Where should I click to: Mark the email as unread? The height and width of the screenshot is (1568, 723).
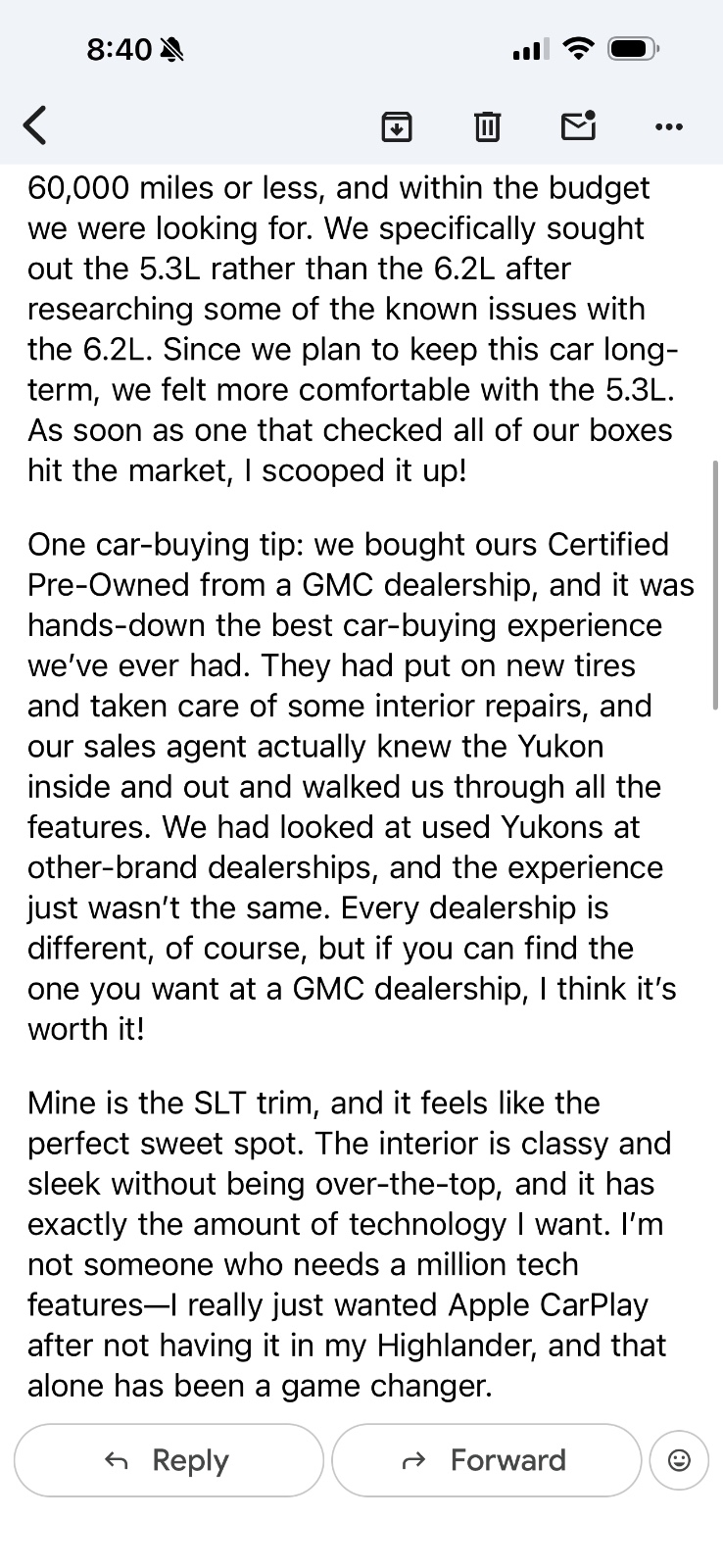pyautogui.click(x=578, y=125)
